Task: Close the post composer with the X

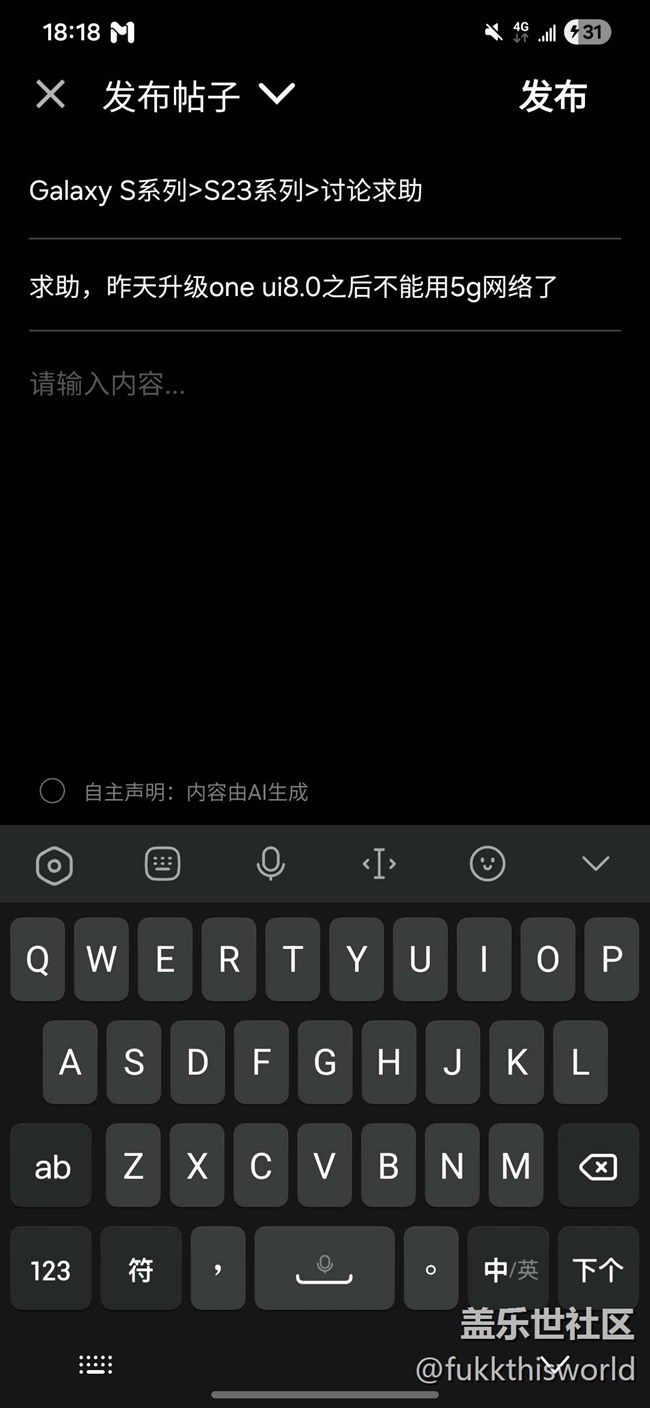Action: (x=50, y=95)
